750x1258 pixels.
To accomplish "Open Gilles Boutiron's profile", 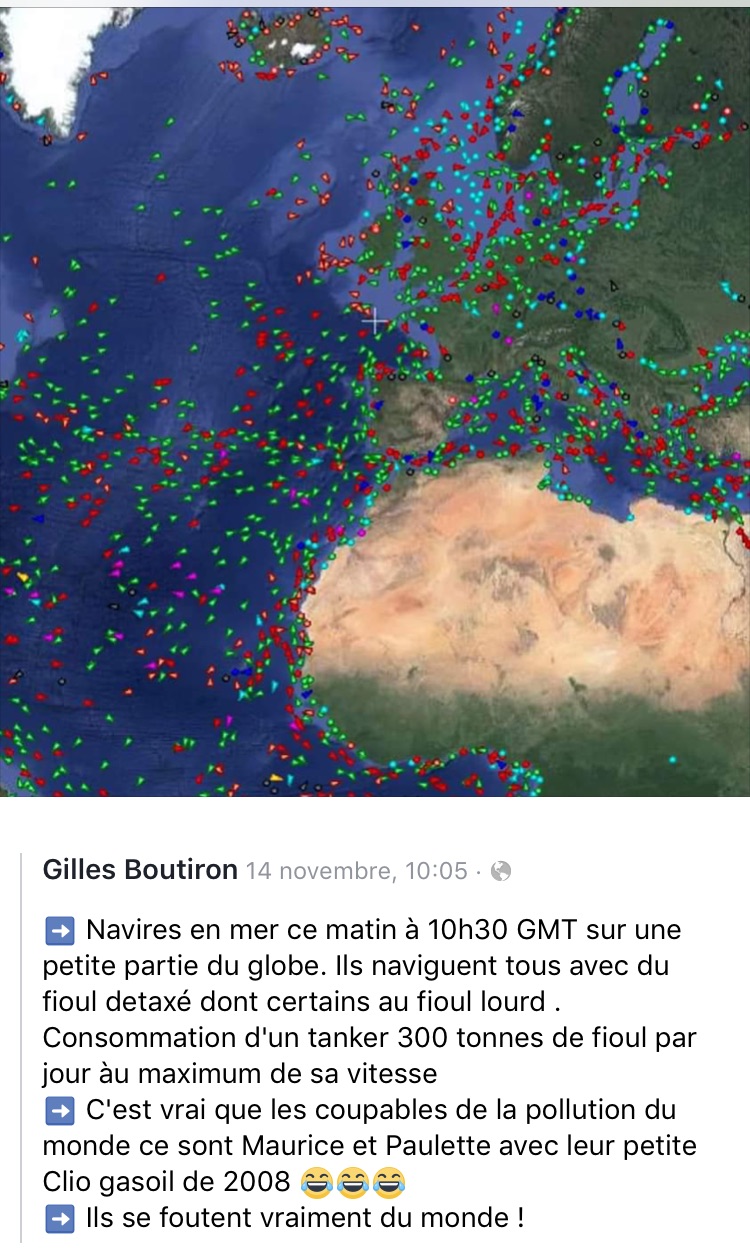I will pyautogui.click(x=140, y=870).
